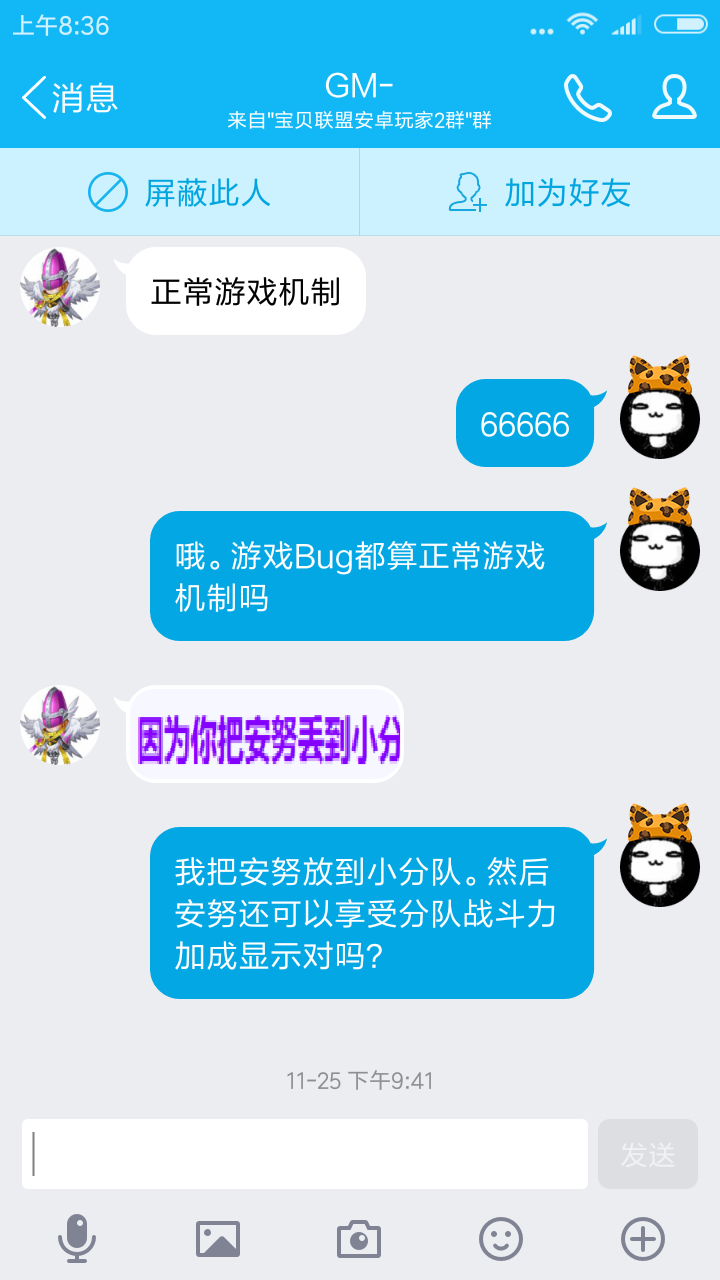
Task: Open the microphone voice input
Action: coord(77,1239)
